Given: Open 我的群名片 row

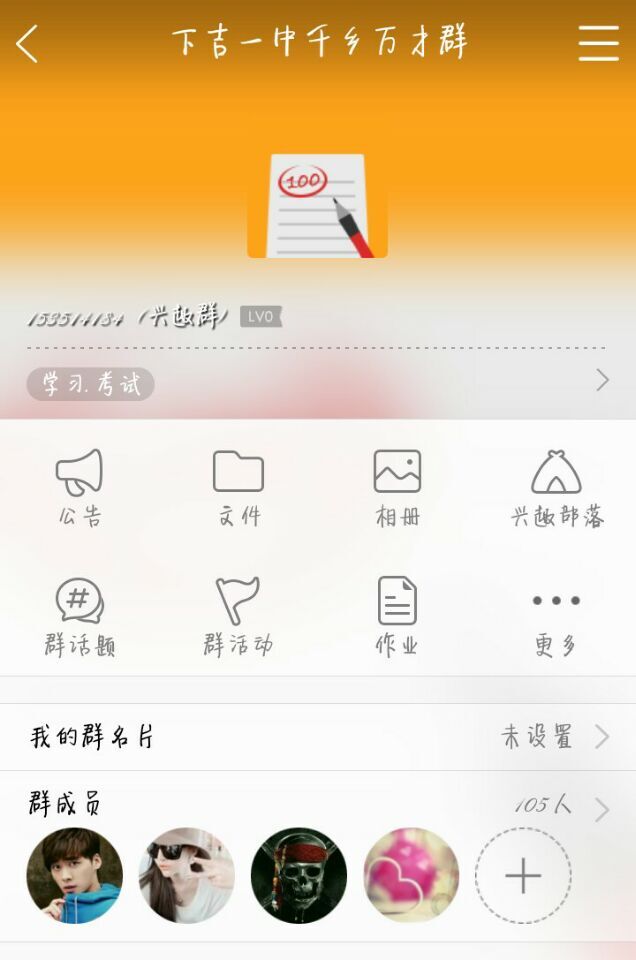Looking at the screenshot, I should (x=318, y=738).
